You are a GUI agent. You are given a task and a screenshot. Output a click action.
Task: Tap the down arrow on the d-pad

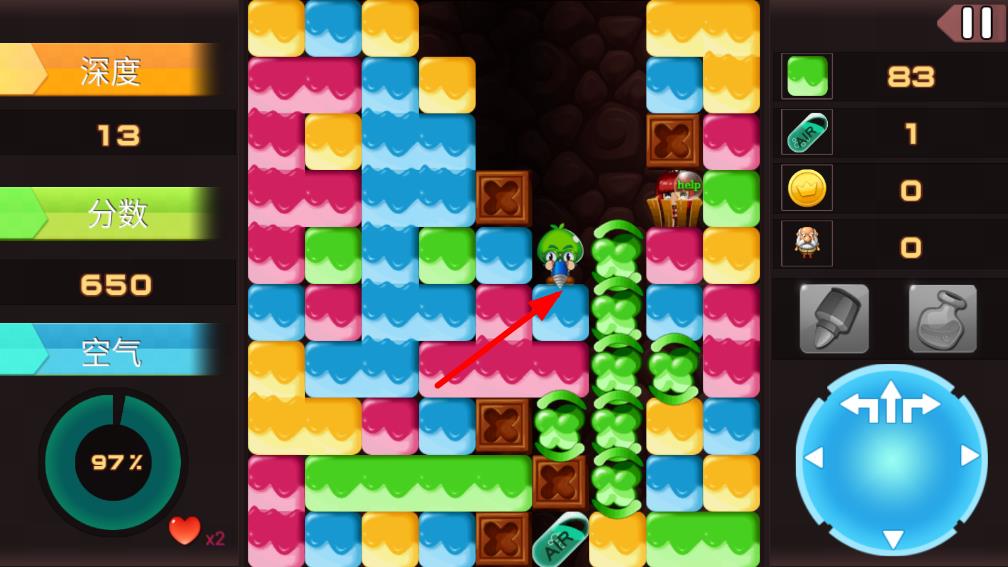point(892,539)
